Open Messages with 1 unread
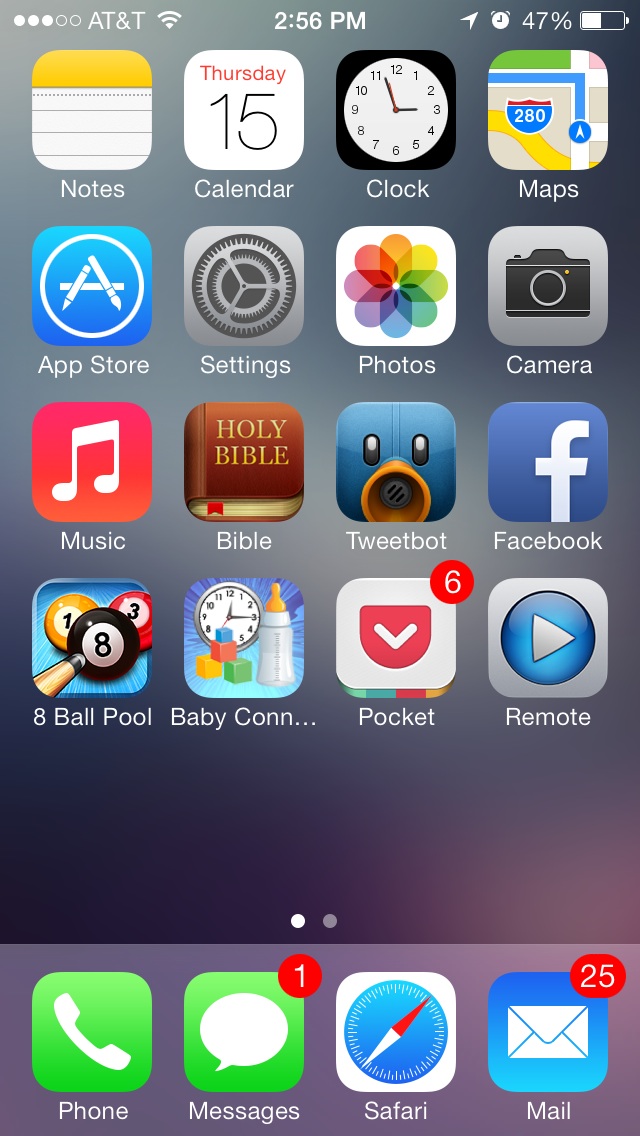640x1136 pixels. click(244, 1032)
